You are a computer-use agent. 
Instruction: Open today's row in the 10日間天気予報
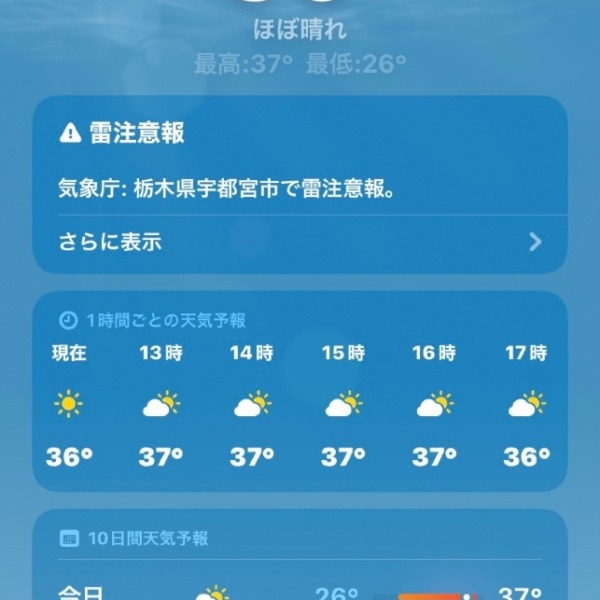[x=300, y=590]
